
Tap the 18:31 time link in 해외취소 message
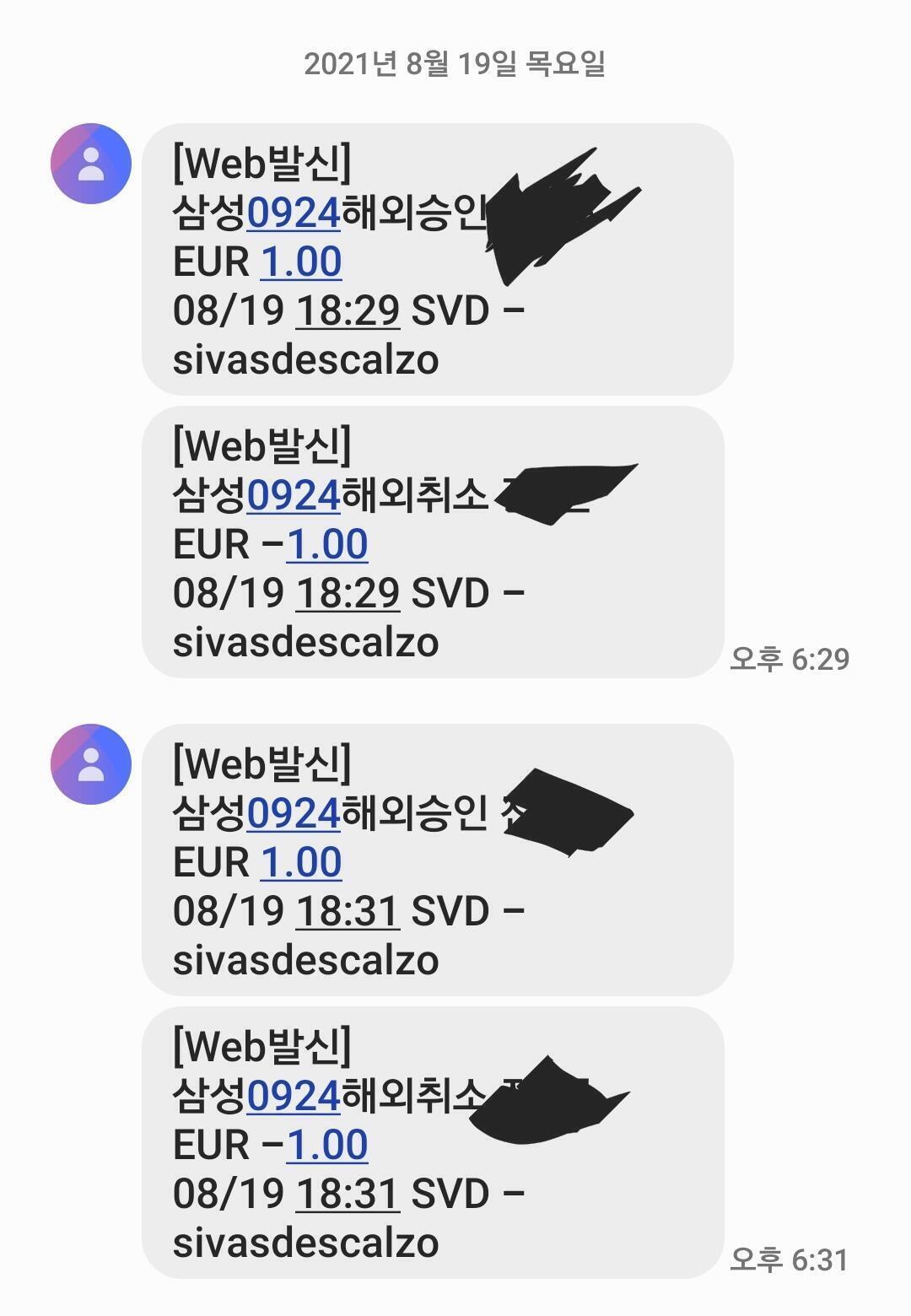pos(347,1194)
